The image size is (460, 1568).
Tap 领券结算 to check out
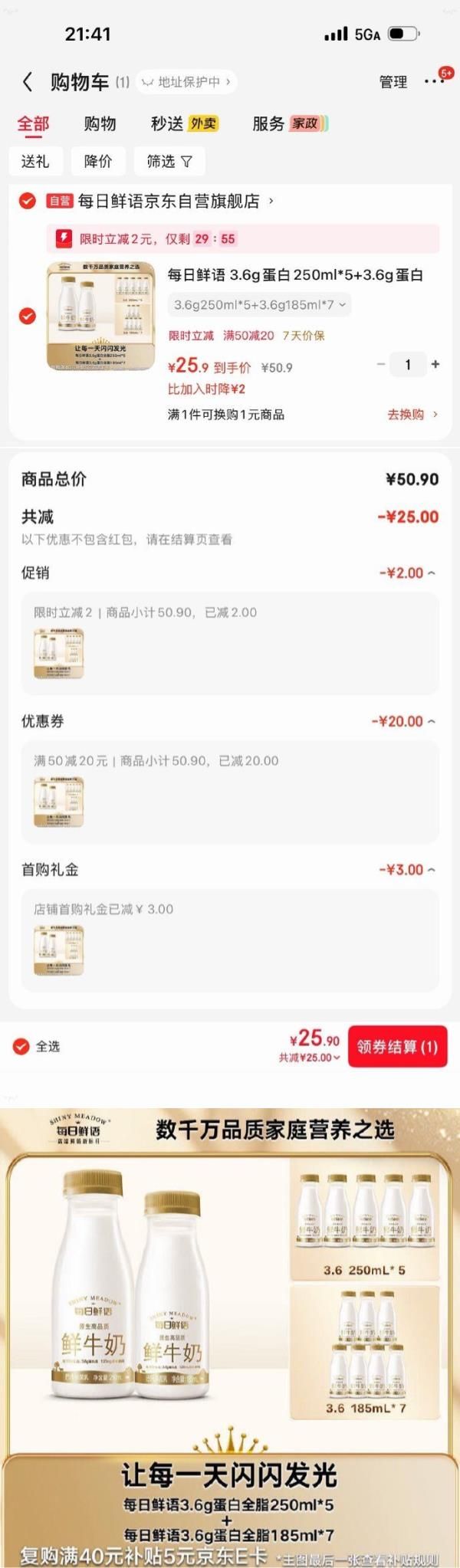pos(397,1047)
